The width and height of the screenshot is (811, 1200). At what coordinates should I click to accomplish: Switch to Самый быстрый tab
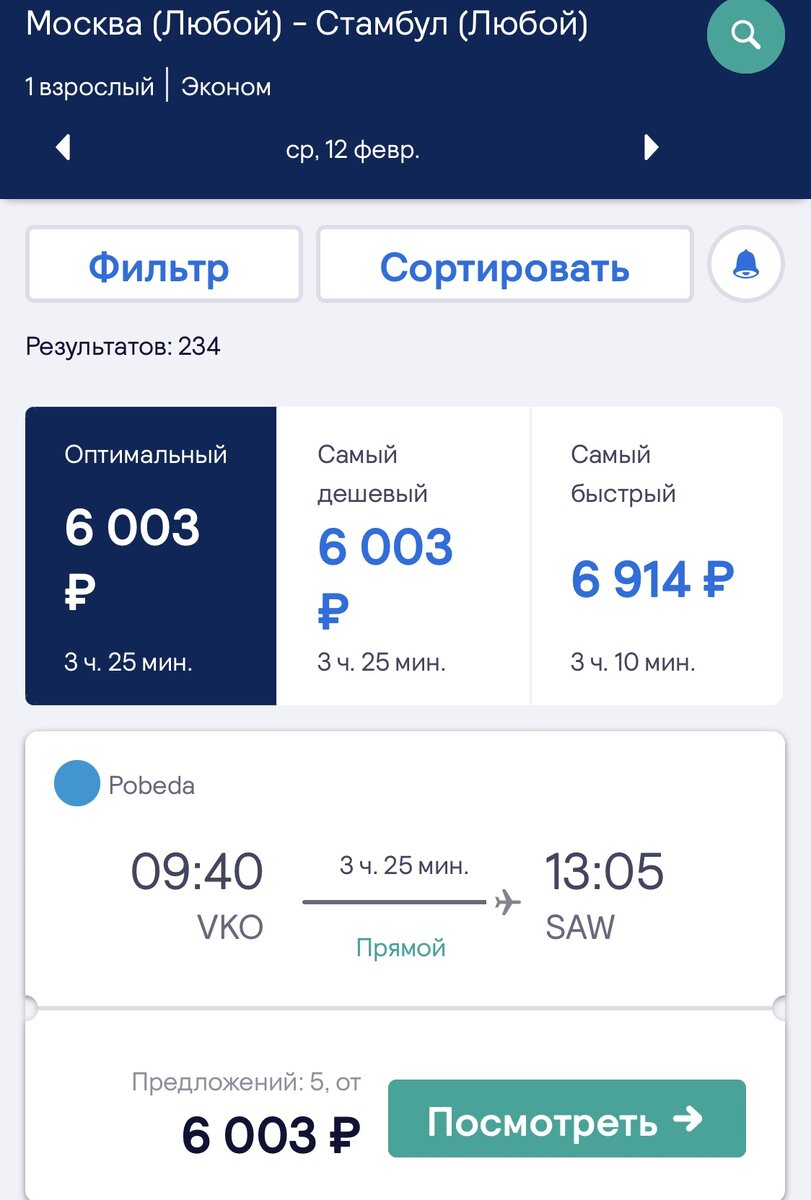pos(656,555)
